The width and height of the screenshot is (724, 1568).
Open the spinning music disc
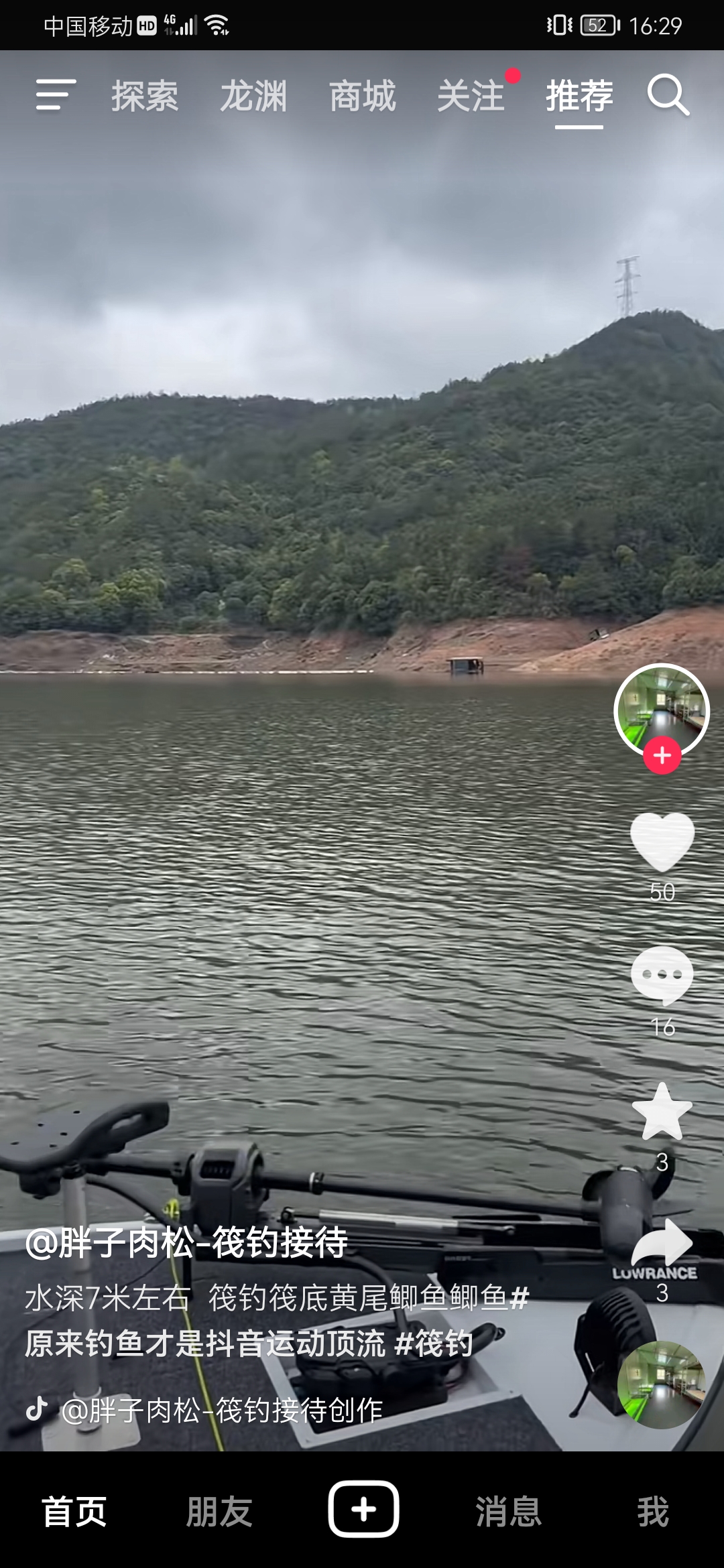[x=661, y=1384]
